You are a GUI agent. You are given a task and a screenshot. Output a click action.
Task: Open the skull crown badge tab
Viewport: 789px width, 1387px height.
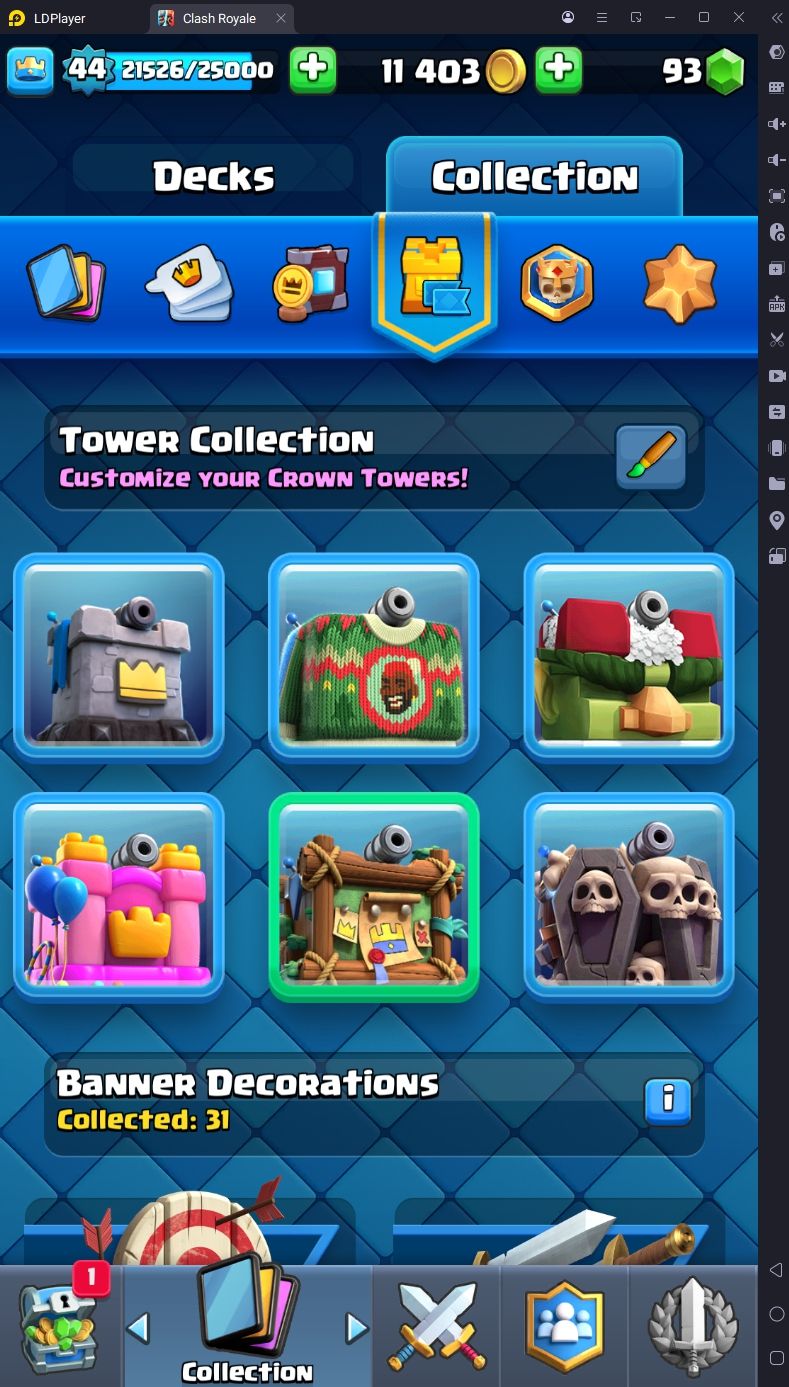557,283
